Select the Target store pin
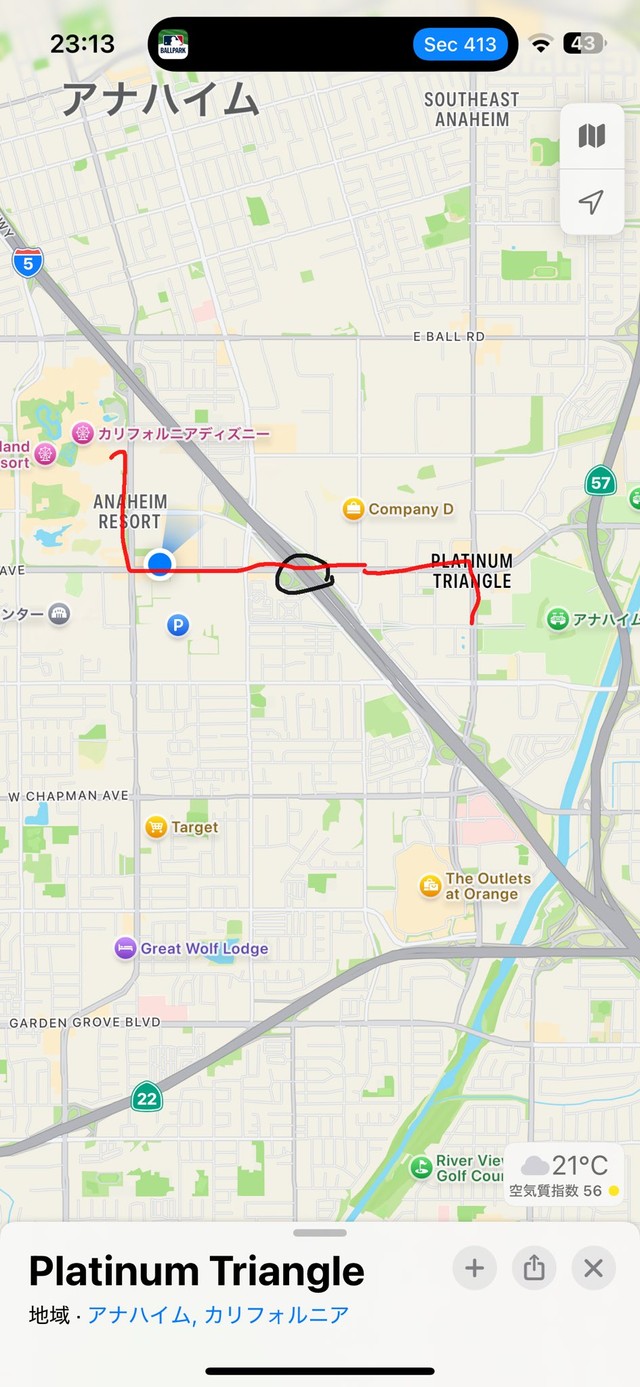This screenshot has height=1387, width=640. pyautogui.click(x=156, y=827)
